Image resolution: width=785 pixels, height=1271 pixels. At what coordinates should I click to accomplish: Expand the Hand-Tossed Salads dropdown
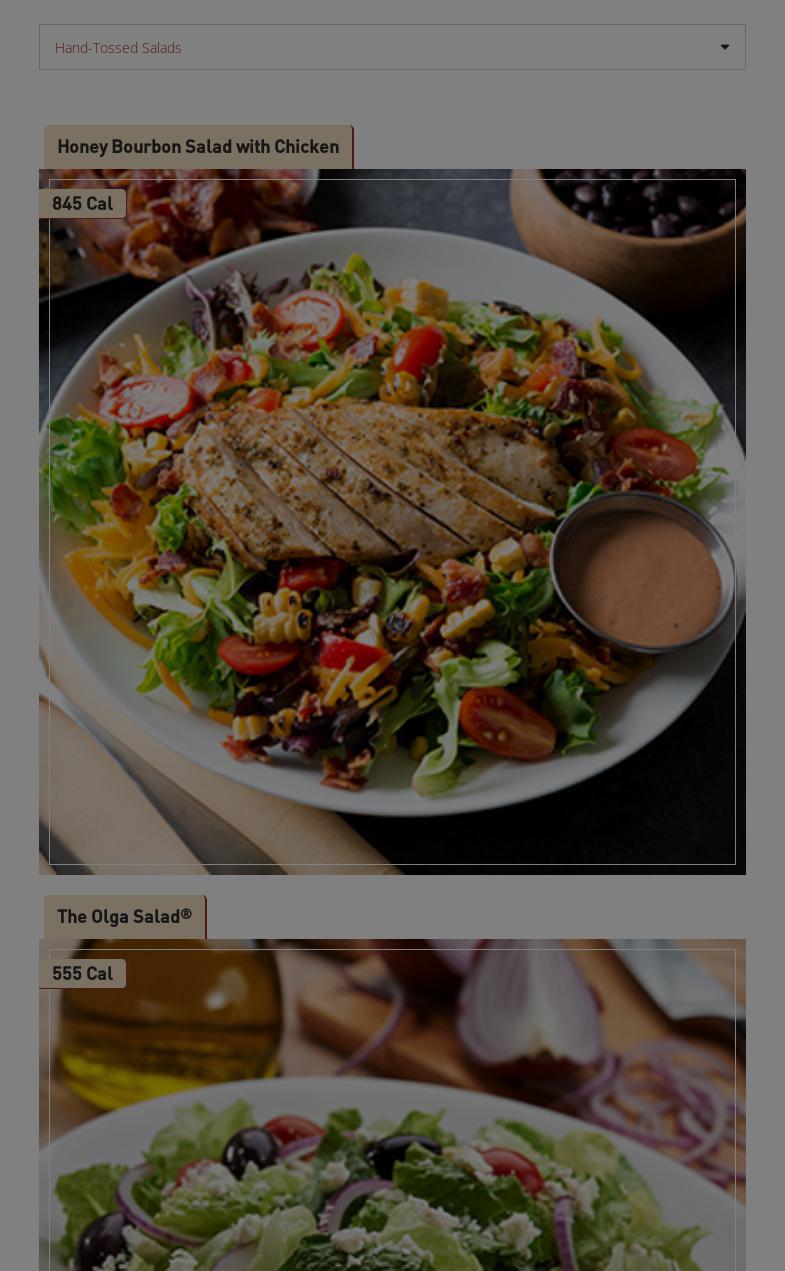point(392,47)
